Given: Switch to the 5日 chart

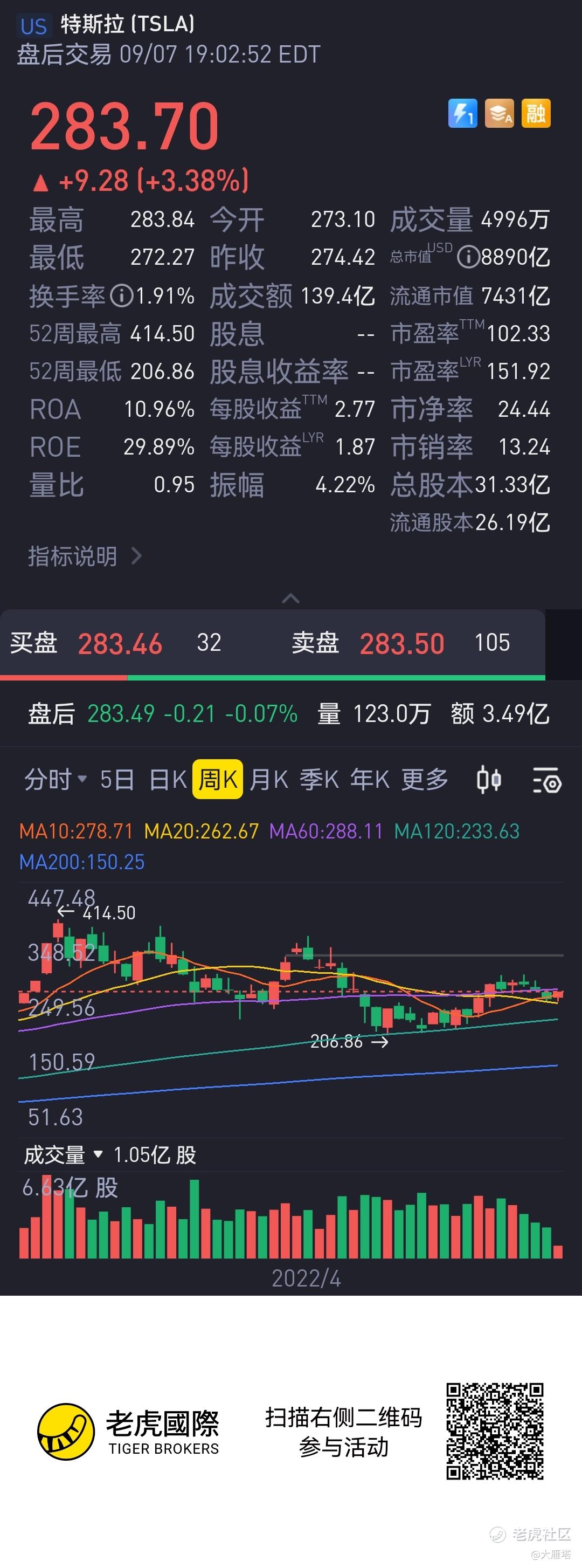Looking at the screenshot, I should [117, 779].
